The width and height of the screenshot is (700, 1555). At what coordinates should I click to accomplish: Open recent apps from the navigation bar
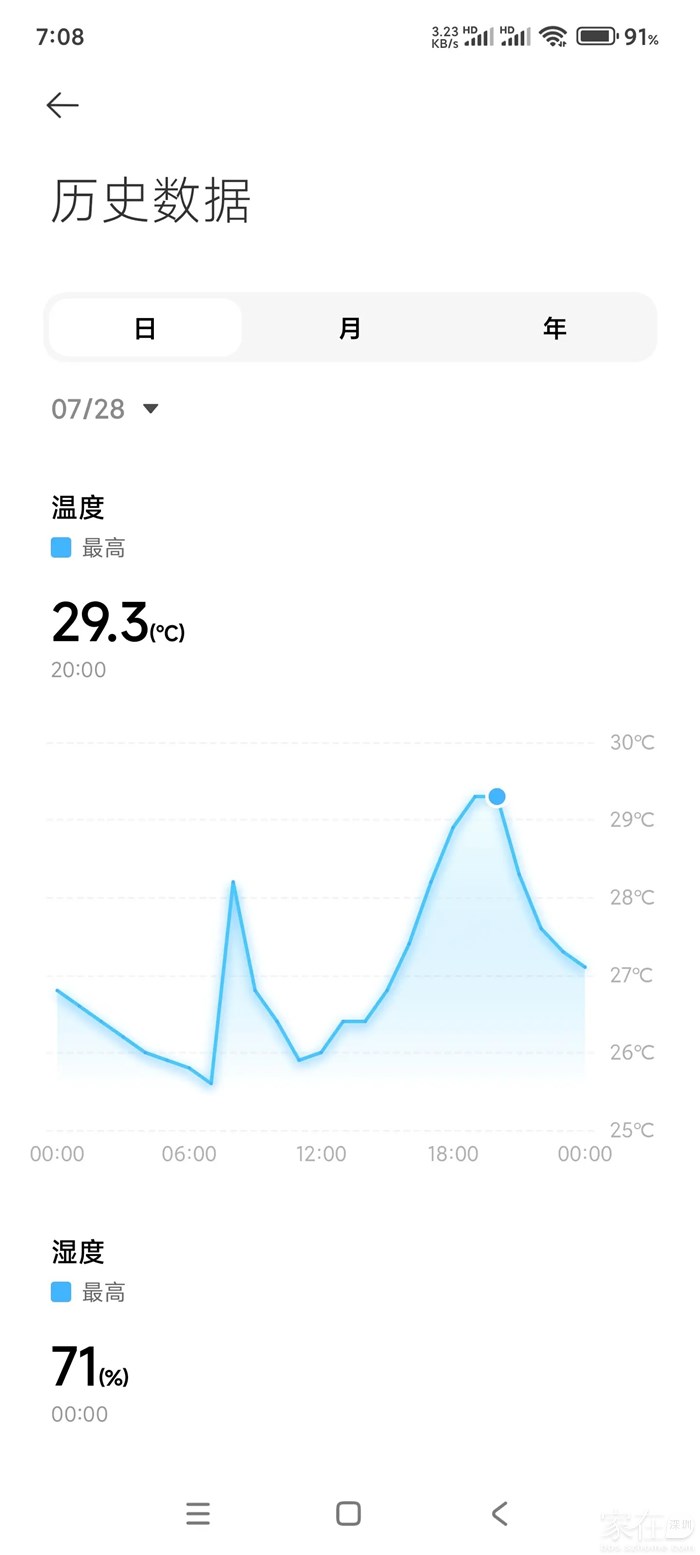198,1514
